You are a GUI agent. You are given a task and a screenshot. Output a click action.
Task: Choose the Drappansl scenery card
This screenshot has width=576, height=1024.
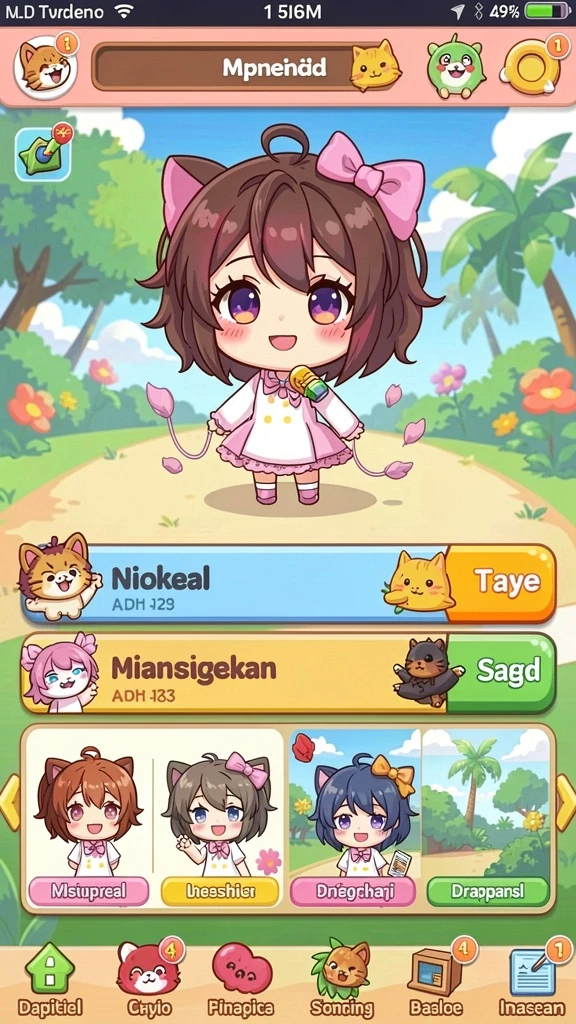pyautogui.click(x=487, y=818)
